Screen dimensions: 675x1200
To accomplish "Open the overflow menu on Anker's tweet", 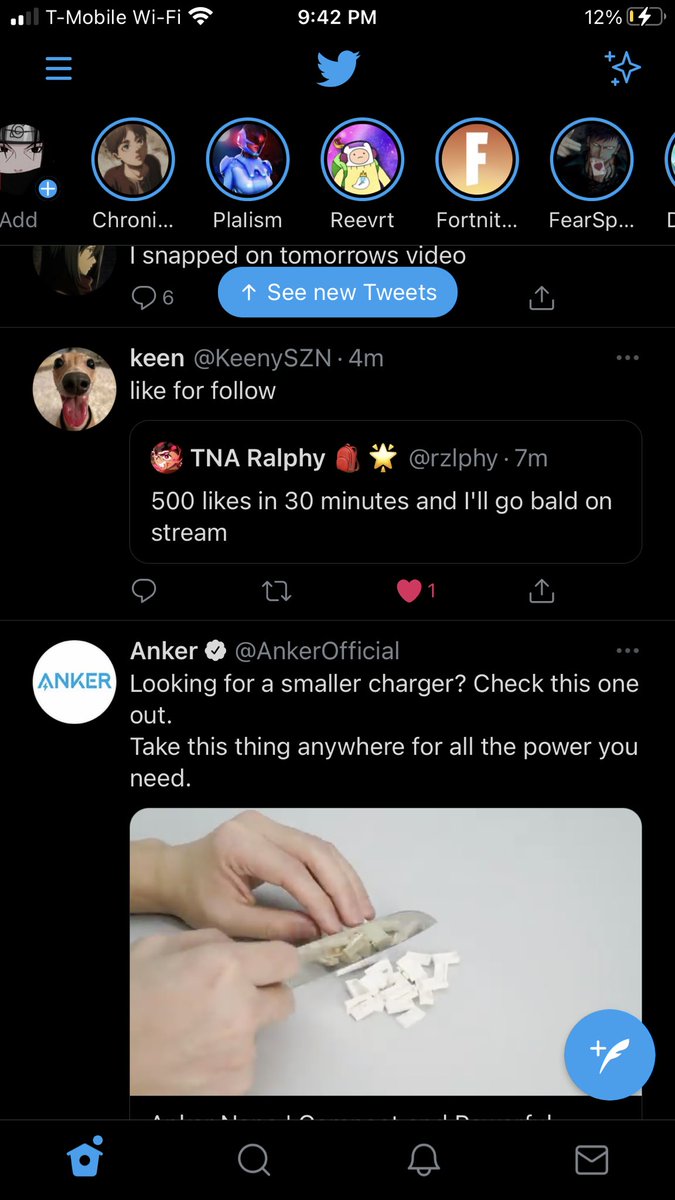I will click(x=627, y=651).
